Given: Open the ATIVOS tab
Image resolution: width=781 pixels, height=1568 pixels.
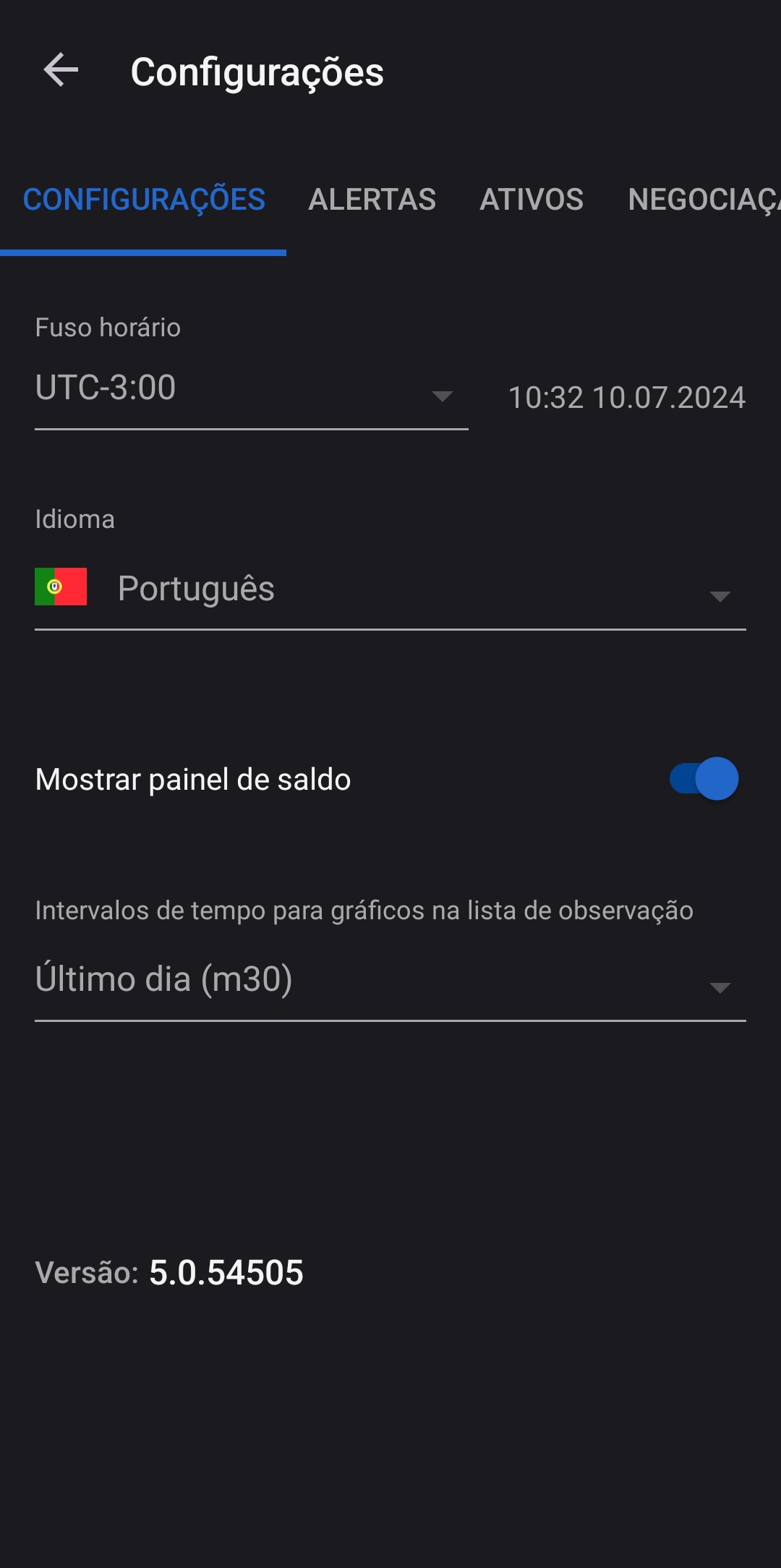Looking at the screenshot, I should (532, 200).
